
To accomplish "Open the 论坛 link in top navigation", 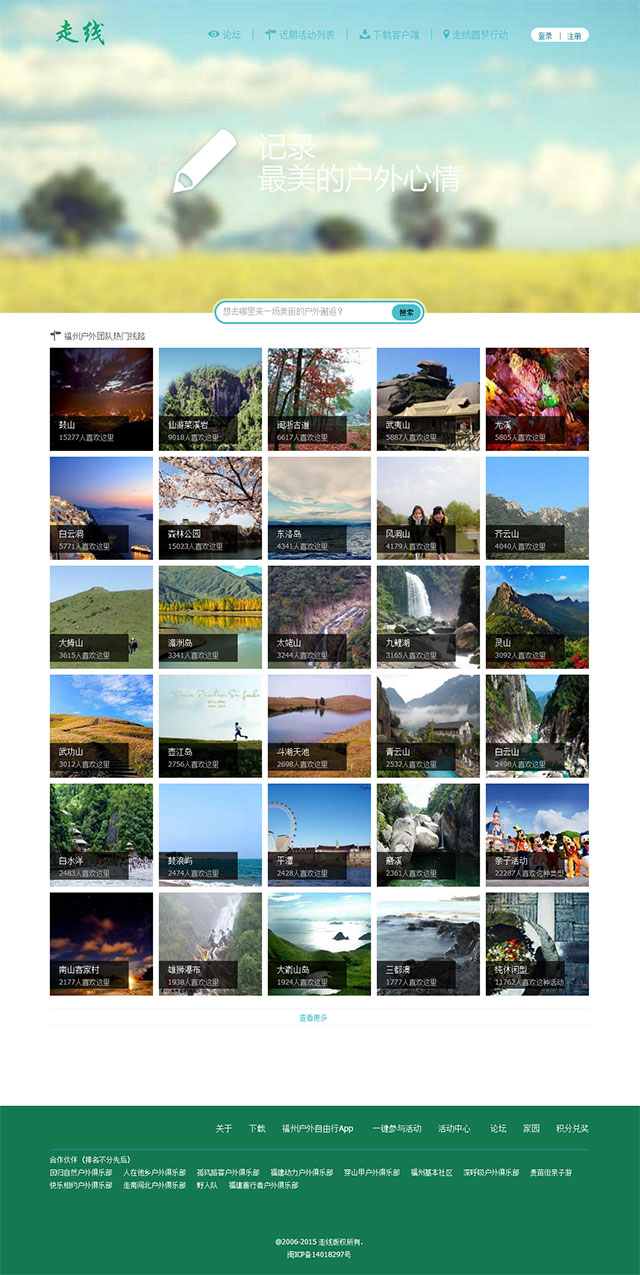I will click(x=226, y=34).
